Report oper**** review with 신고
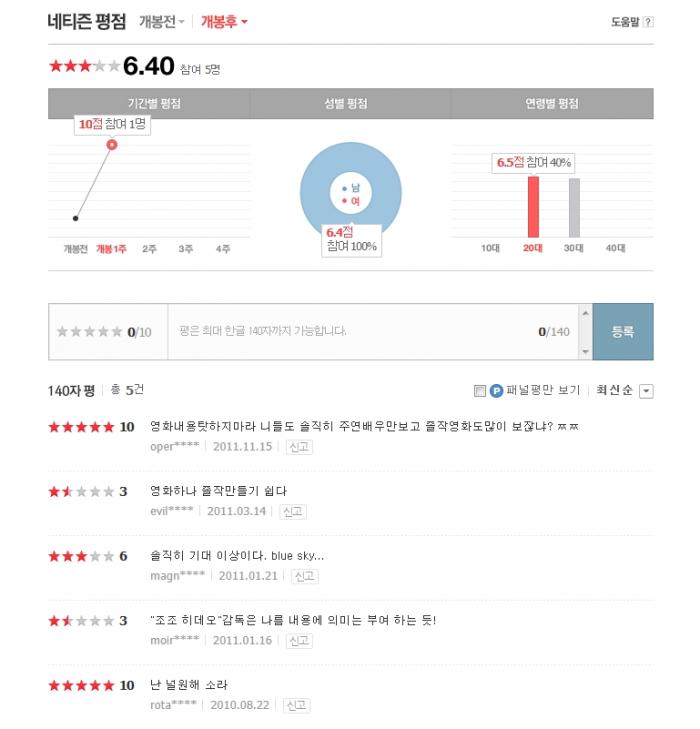 click(298, 447)
